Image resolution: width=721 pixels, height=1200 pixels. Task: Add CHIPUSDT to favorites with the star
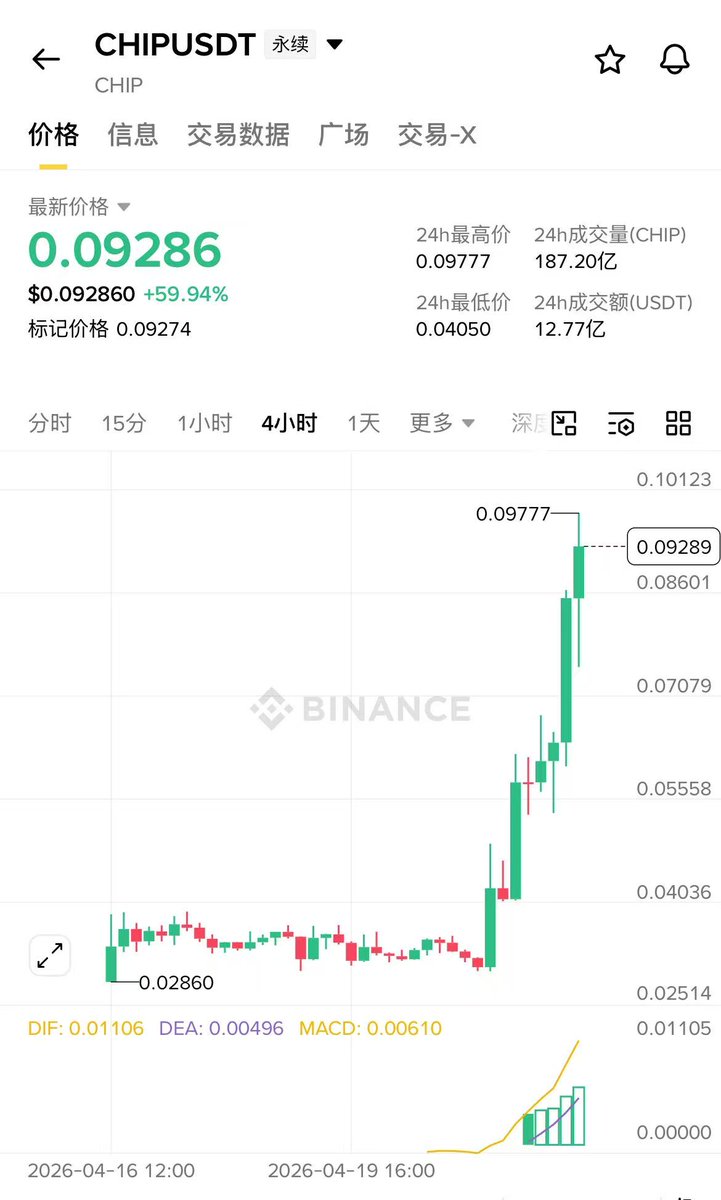pos(610,60)
